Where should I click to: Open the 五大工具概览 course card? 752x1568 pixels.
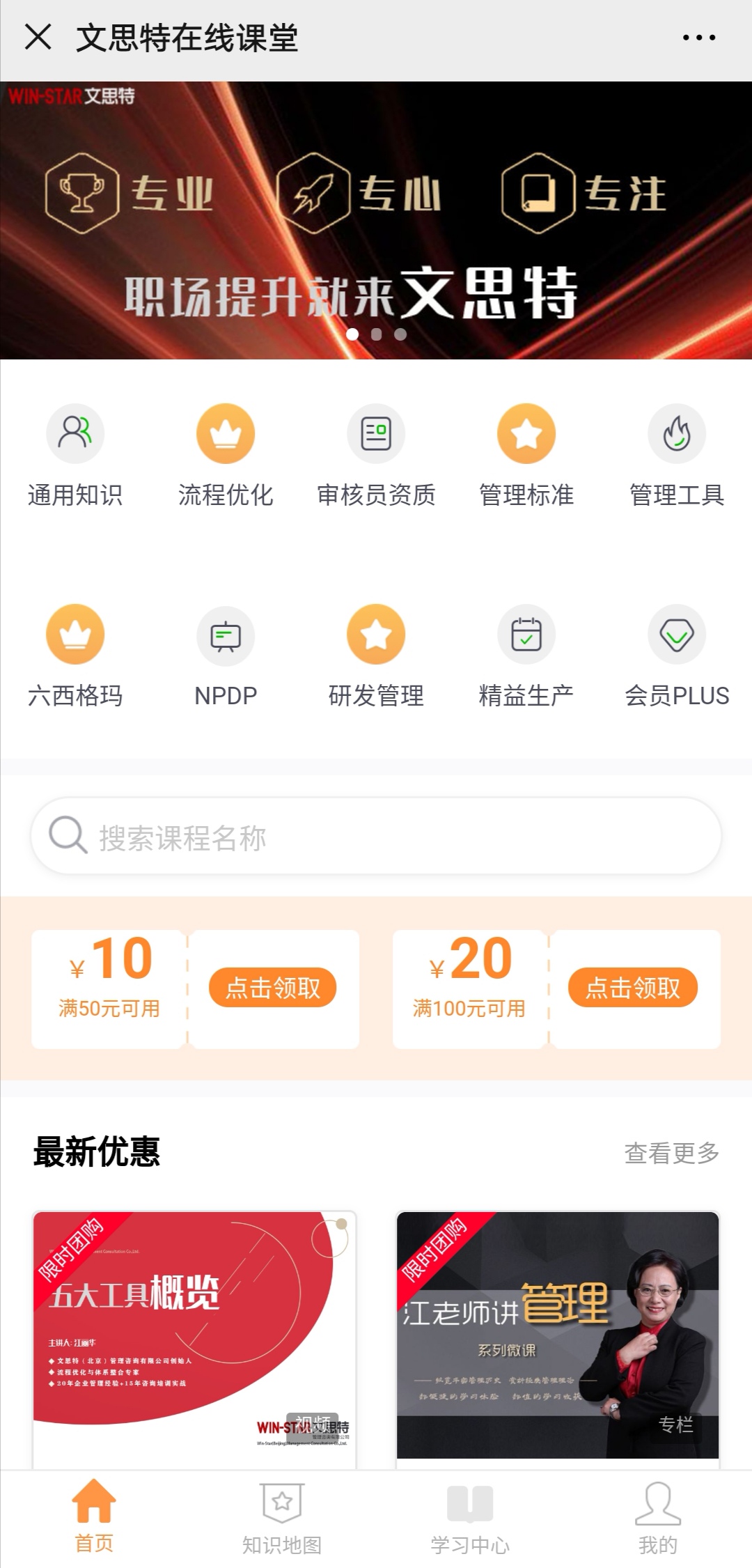tap(194, 1334)
